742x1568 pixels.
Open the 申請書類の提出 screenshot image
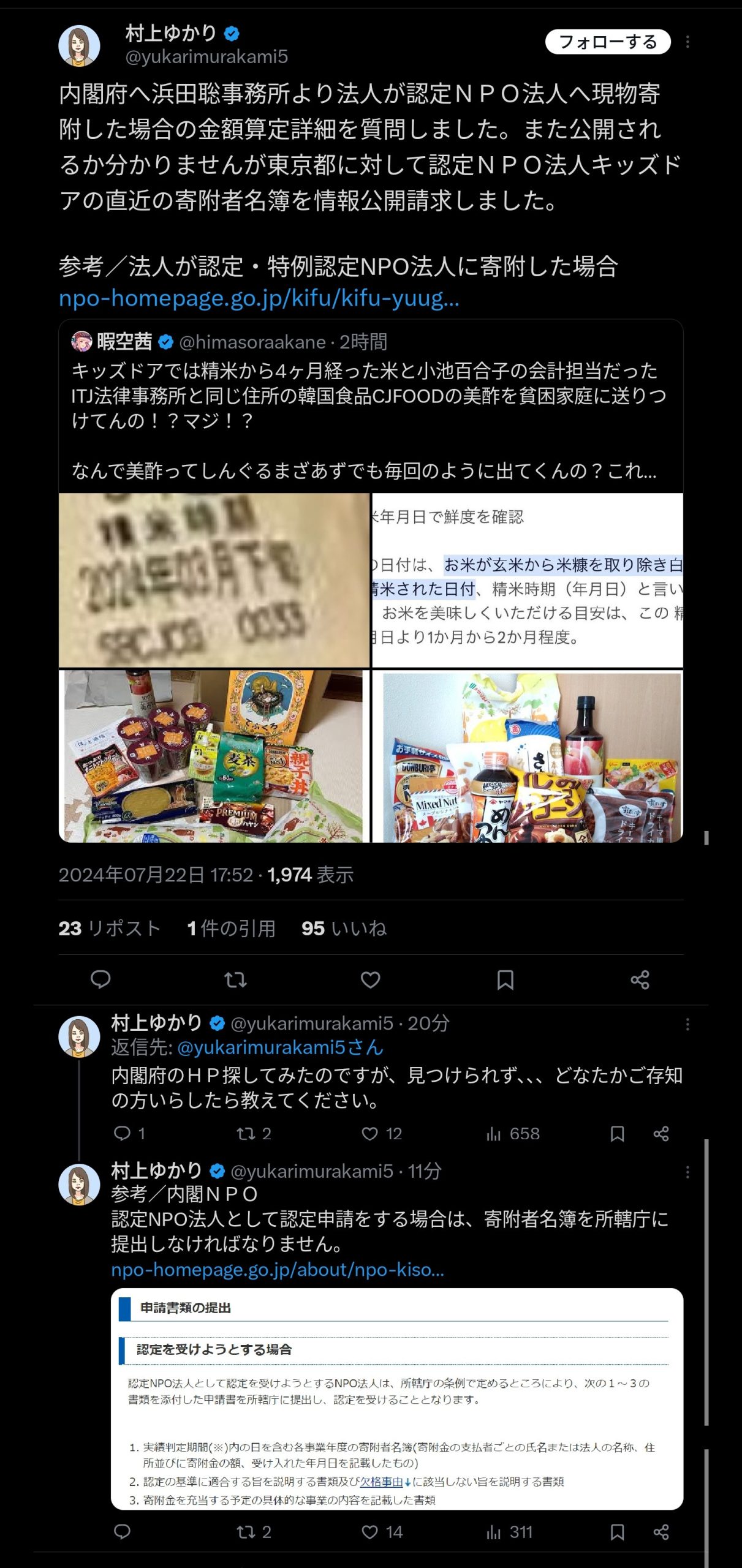click(x=396, y=1400)
